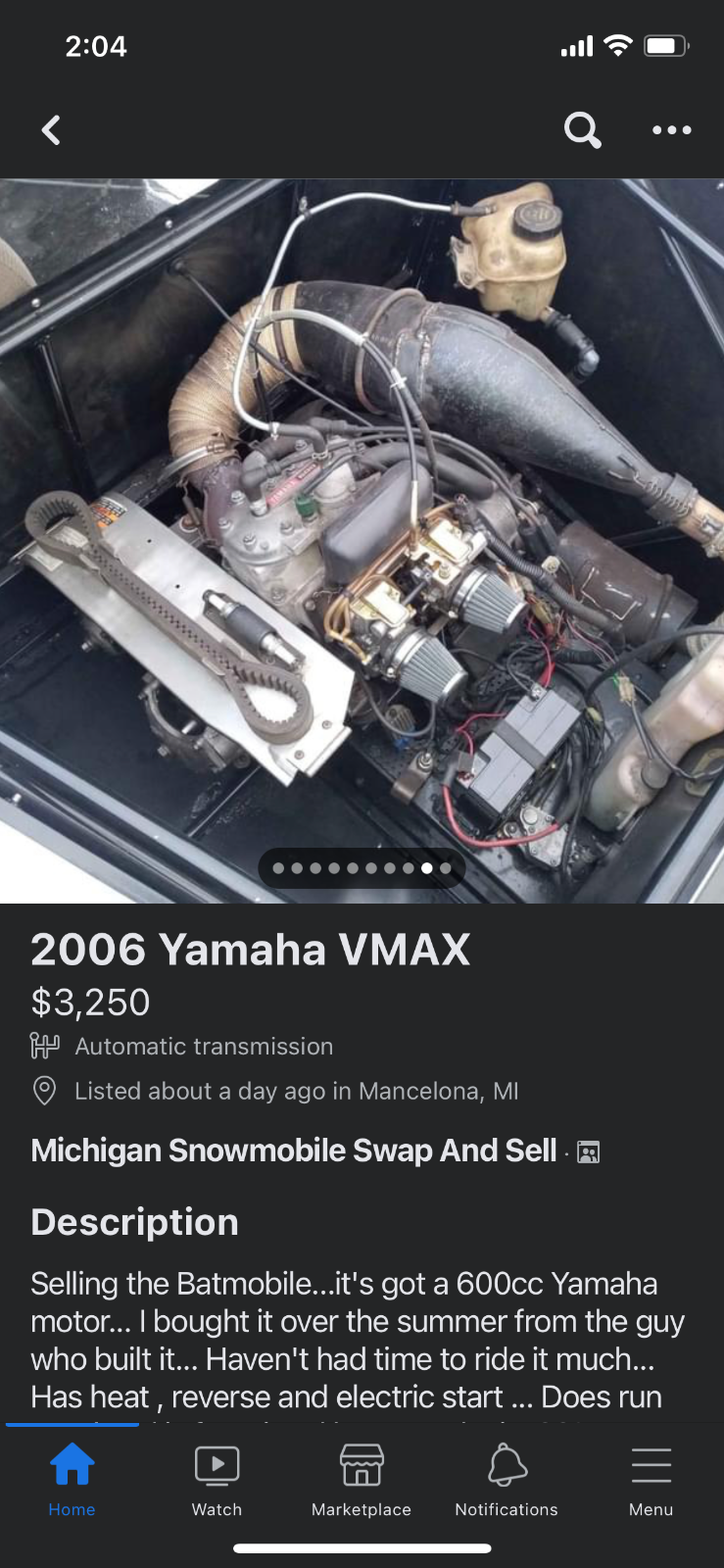This screenshot has width=724, height=1568.
Task: View the engine photo full screen
Action: pos(362,540)
